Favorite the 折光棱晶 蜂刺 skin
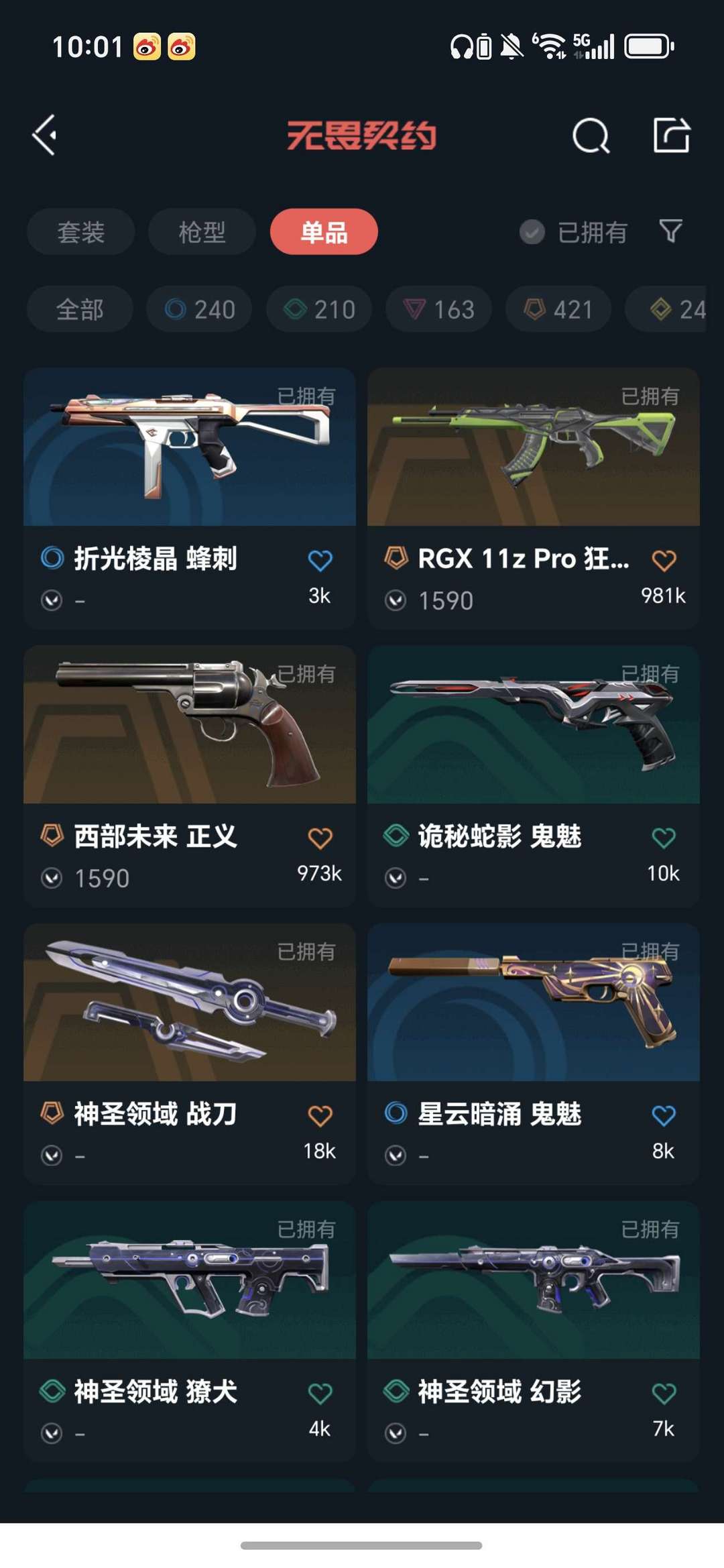The image size is (724, 1568). (320, 558)
